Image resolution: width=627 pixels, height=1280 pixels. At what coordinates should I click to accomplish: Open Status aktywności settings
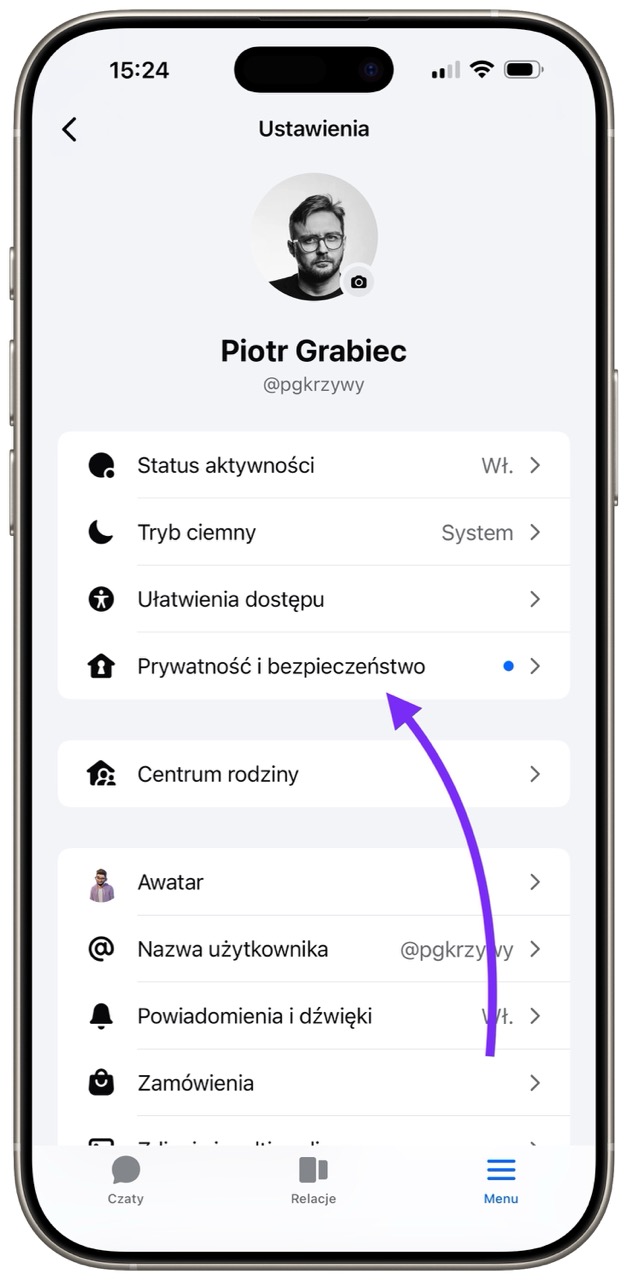tap(313, 465)
